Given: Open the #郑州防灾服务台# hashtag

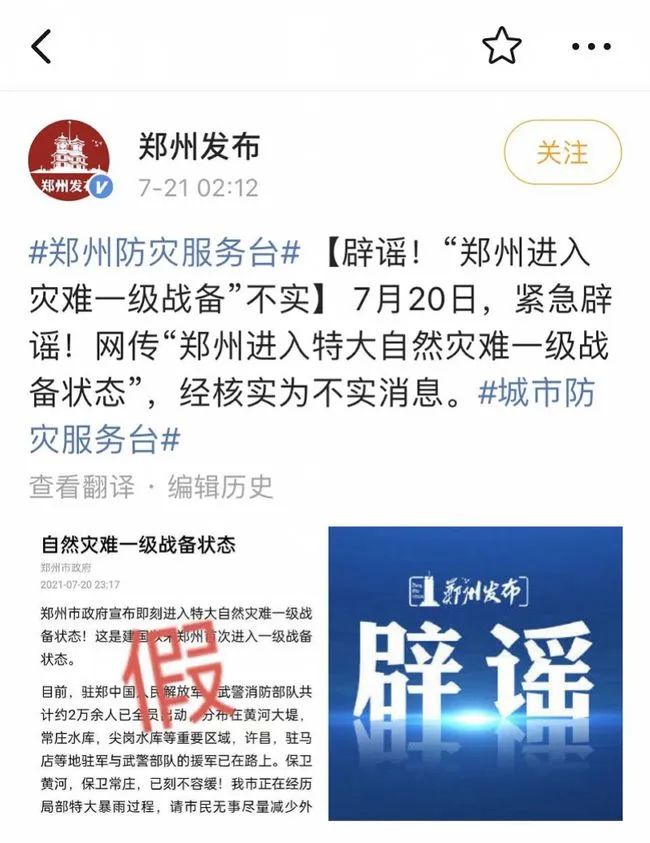Looking at the screenshot, I should click(164, 253).
